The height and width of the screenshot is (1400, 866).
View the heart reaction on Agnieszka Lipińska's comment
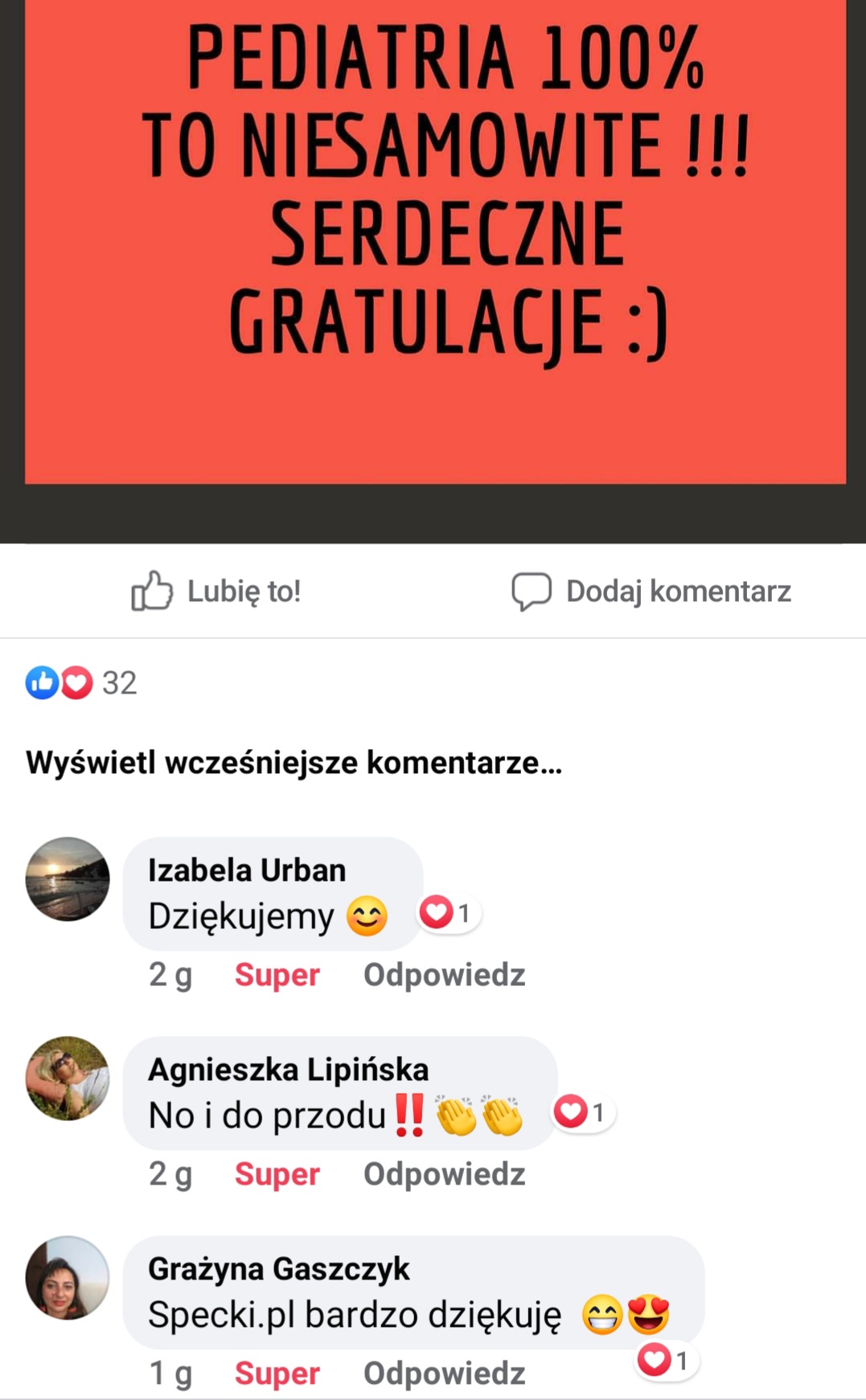tap(582, 1112)
